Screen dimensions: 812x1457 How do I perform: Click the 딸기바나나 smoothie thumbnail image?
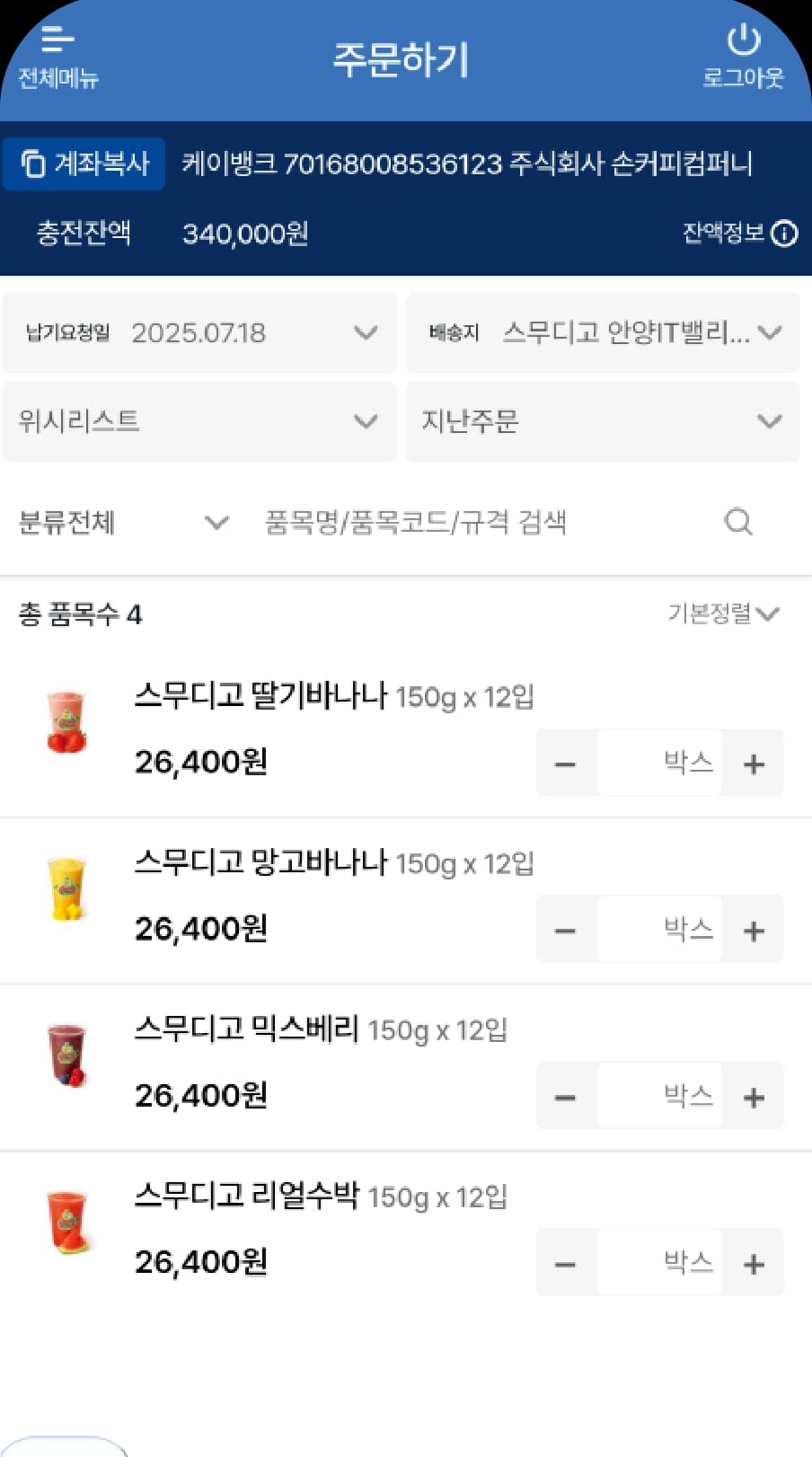(66, 721)
